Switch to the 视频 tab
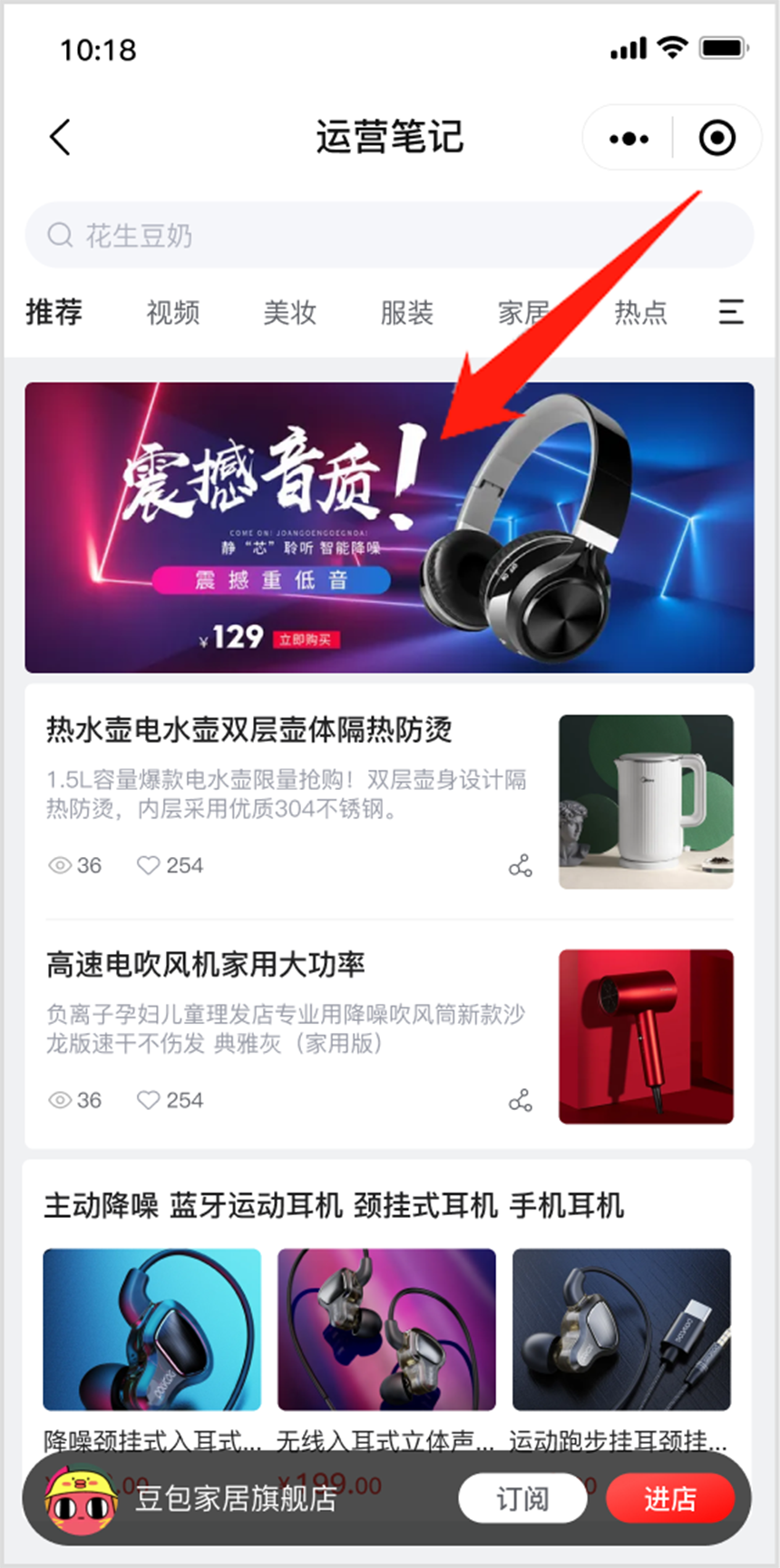The width and height of the screenshot is (780, 1568). (x=172, y=313)
